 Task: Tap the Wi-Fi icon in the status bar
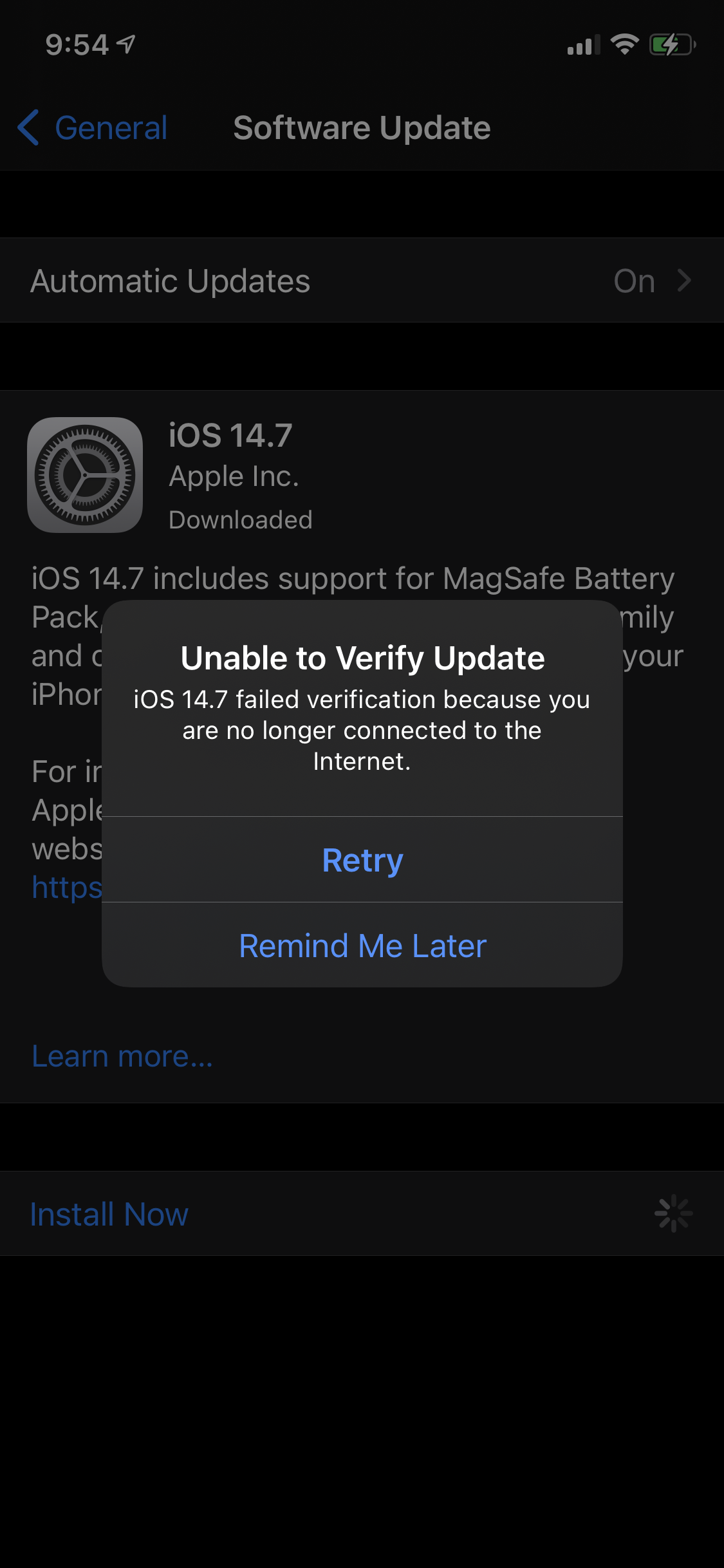coord(622,44)
